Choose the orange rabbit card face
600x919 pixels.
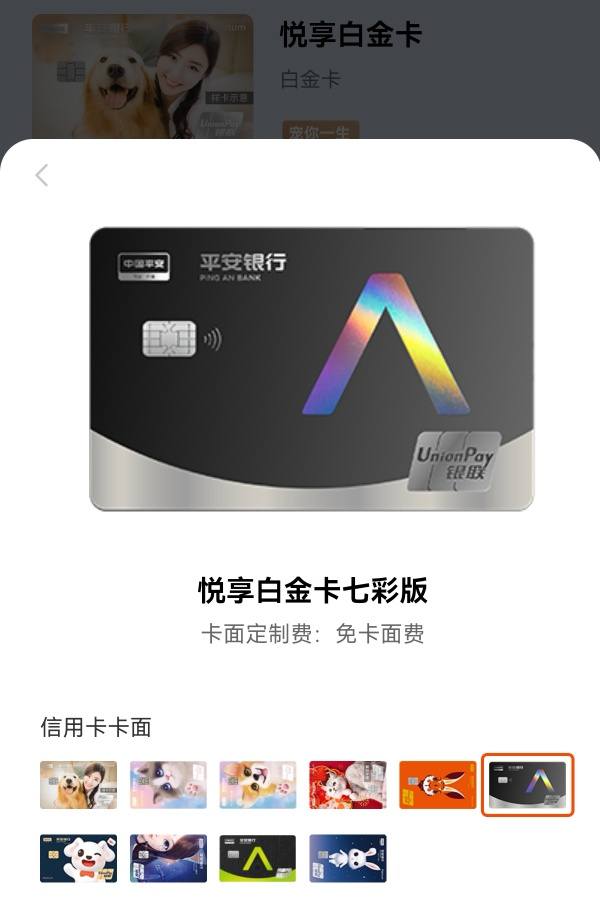(x=437, y=785)
